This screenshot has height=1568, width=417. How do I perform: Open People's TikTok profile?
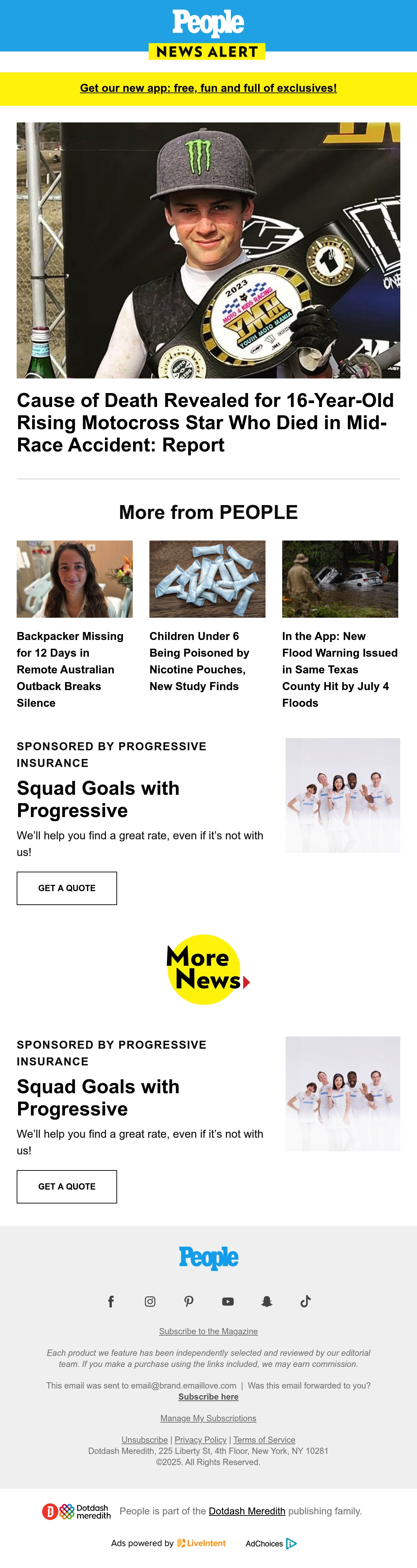(x=306, y=1302)
